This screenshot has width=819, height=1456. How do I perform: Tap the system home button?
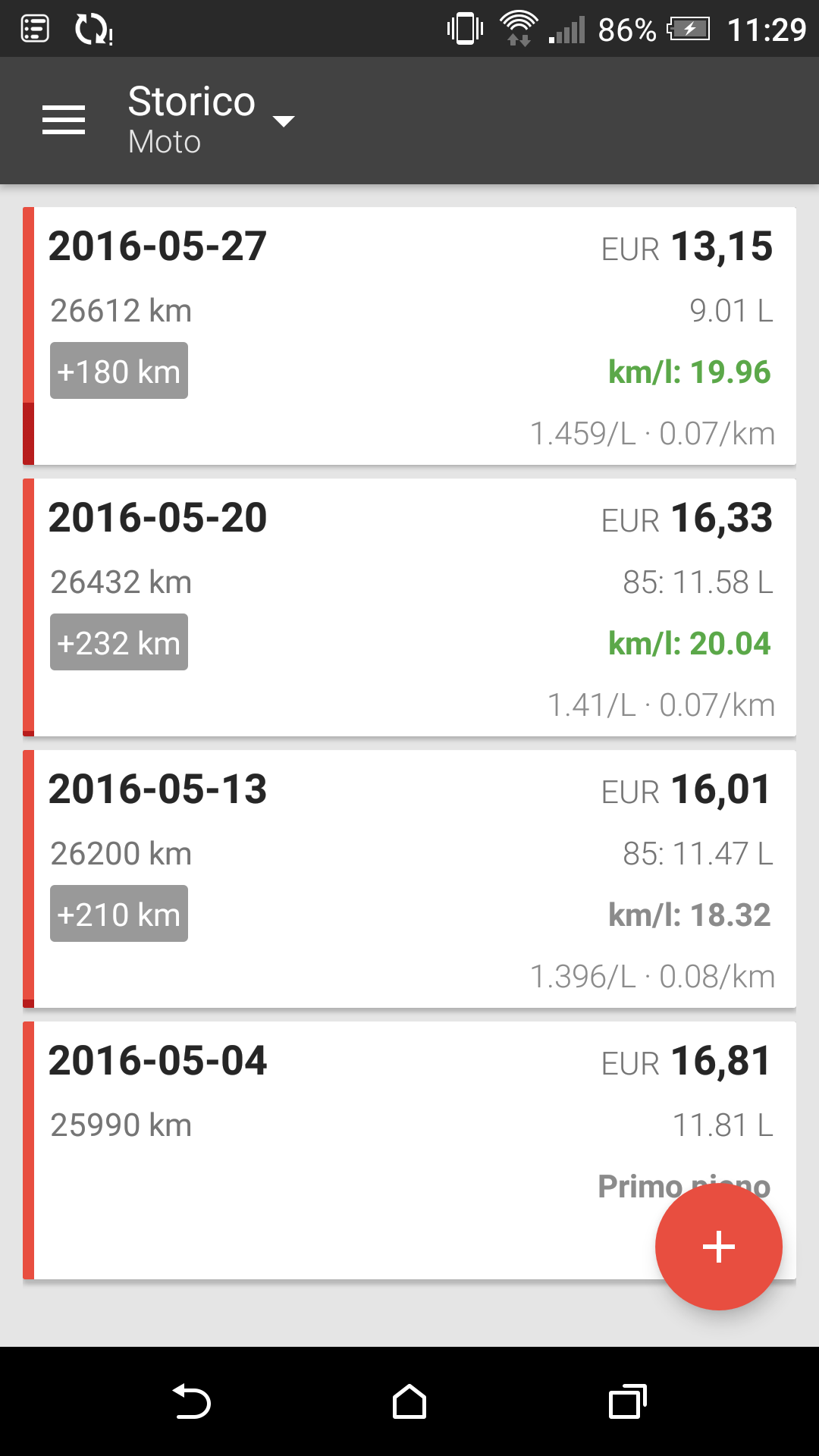409,1401
